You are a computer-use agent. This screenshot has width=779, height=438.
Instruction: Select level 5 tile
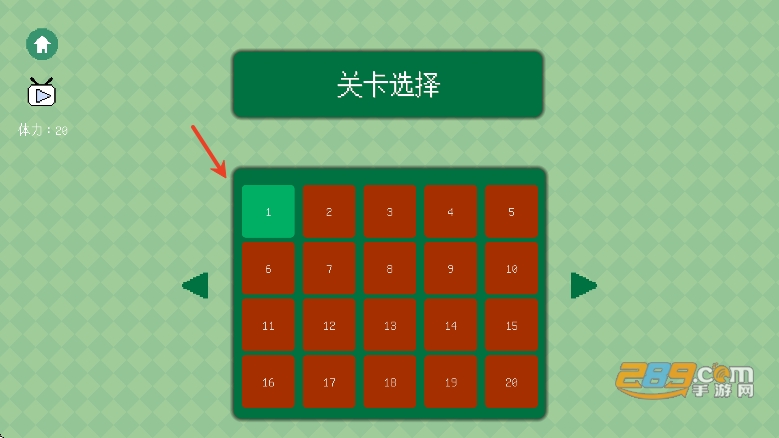[x=511, y=211]
